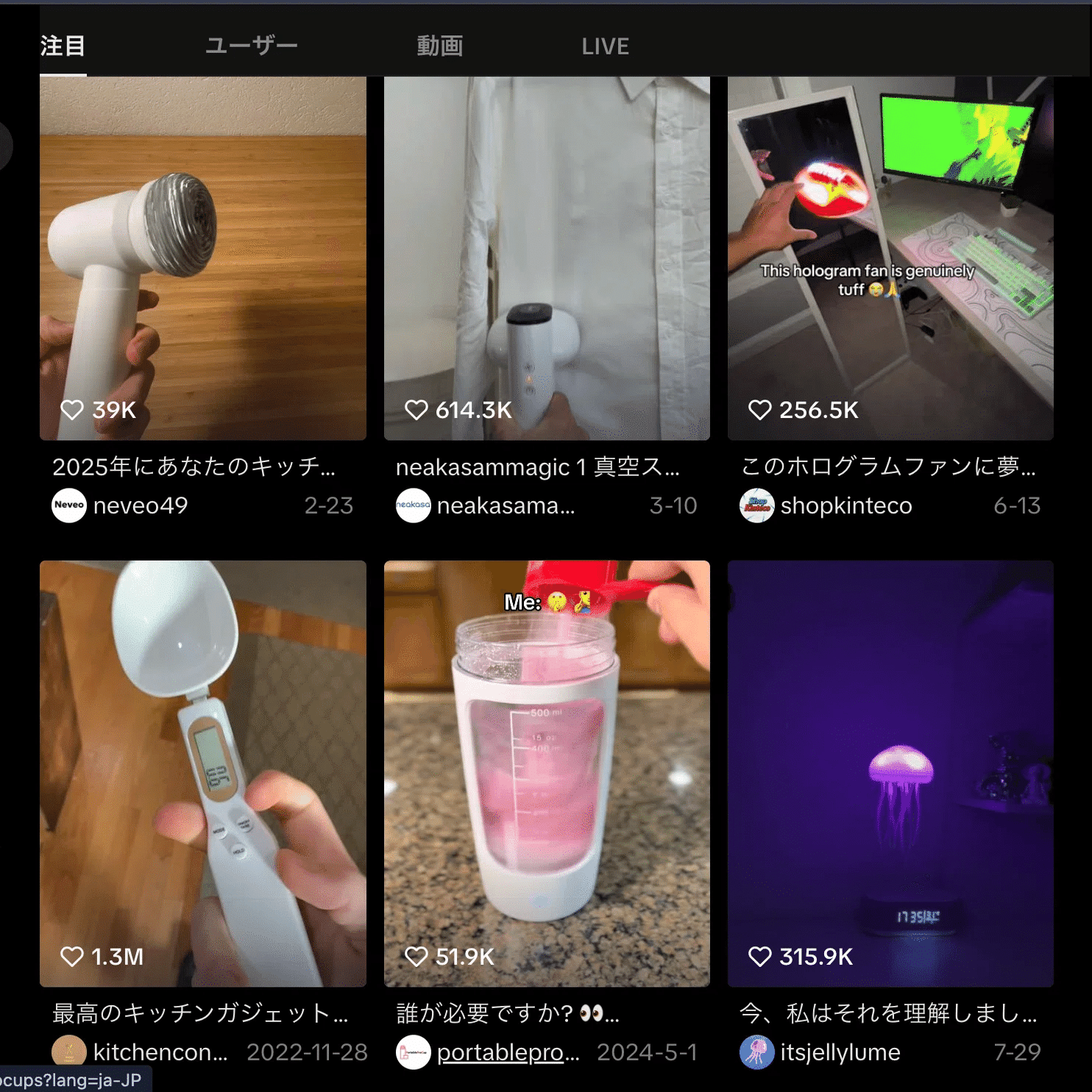Open the LIVE tab

[x=605, y=46]
